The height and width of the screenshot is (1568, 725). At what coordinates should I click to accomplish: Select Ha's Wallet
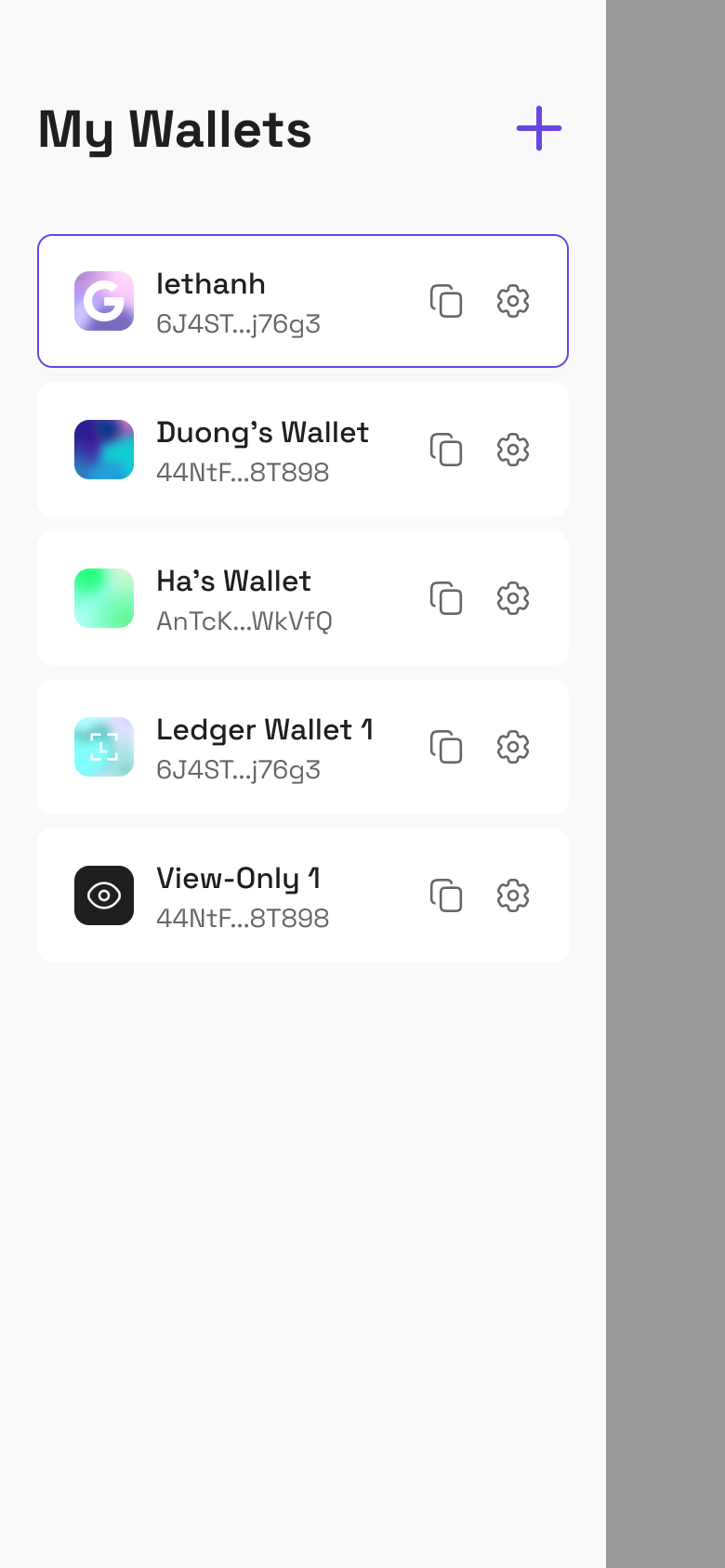click(303, 598)
